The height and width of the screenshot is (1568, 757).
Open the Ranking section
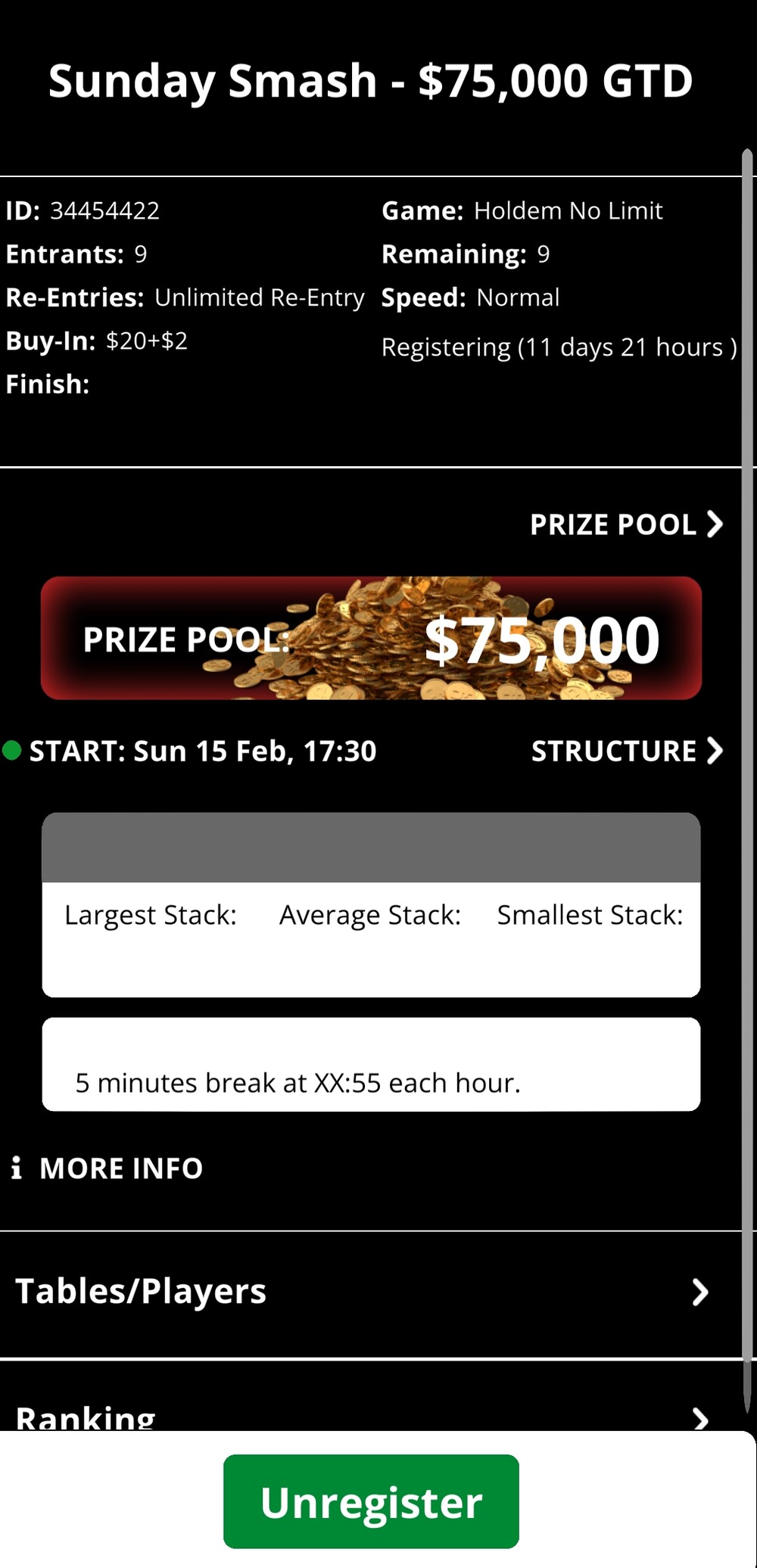pyautogui.click(x=363, y=1417)
